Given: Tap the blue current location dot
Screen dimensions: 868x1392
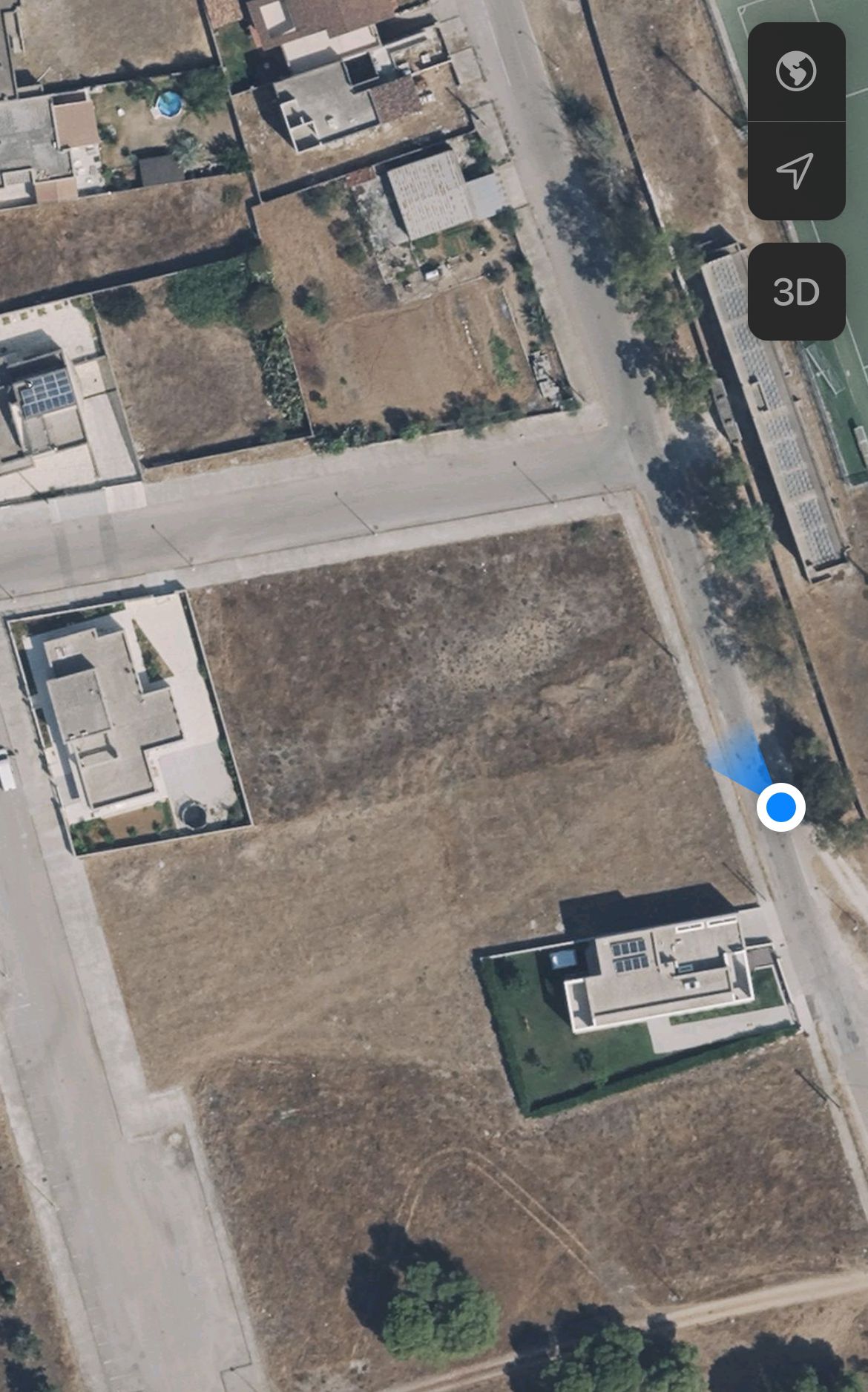Looking at the screenshot, I should click(780, 807).
